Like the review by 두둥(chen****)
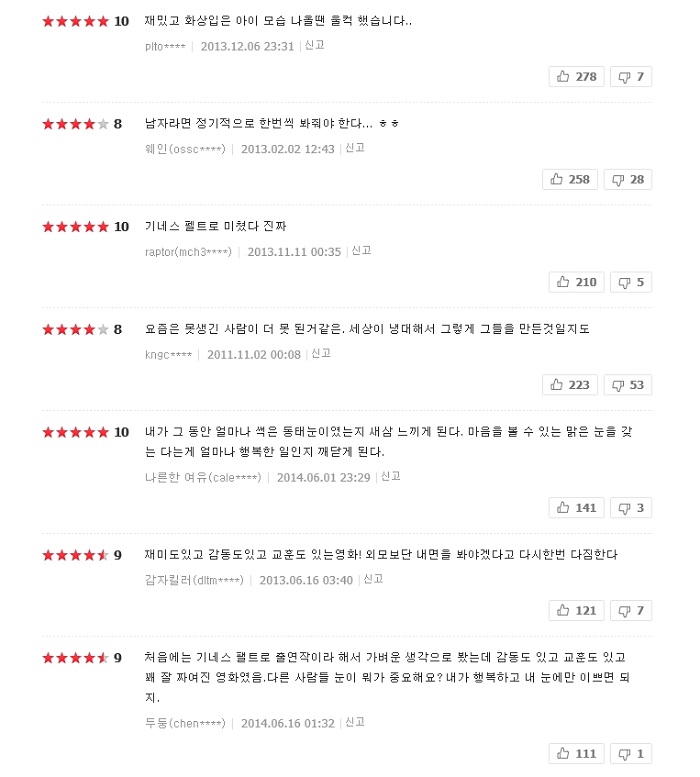 point(576,753)
